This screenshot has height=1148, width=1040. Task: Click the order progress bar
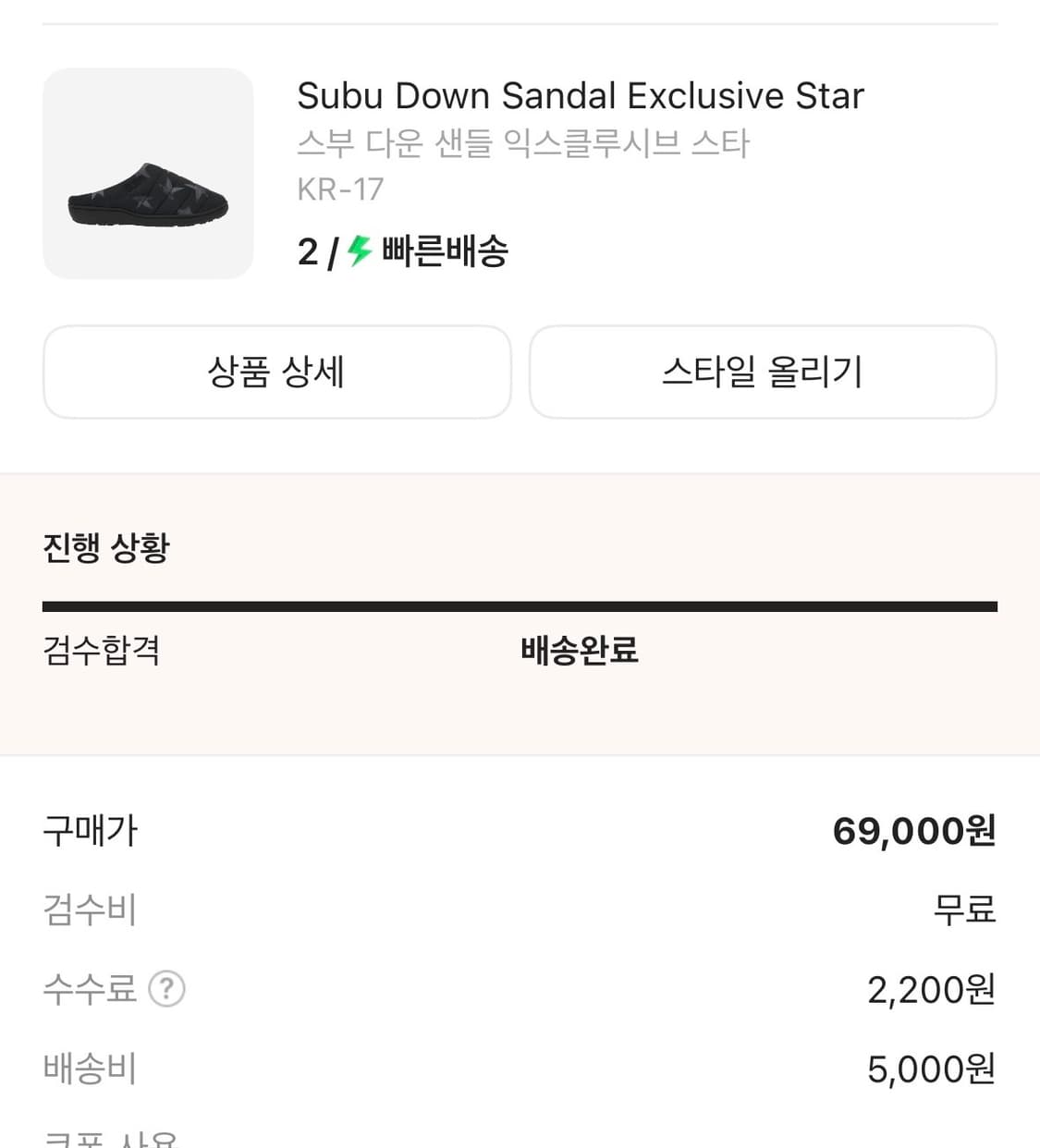point(520,605)
